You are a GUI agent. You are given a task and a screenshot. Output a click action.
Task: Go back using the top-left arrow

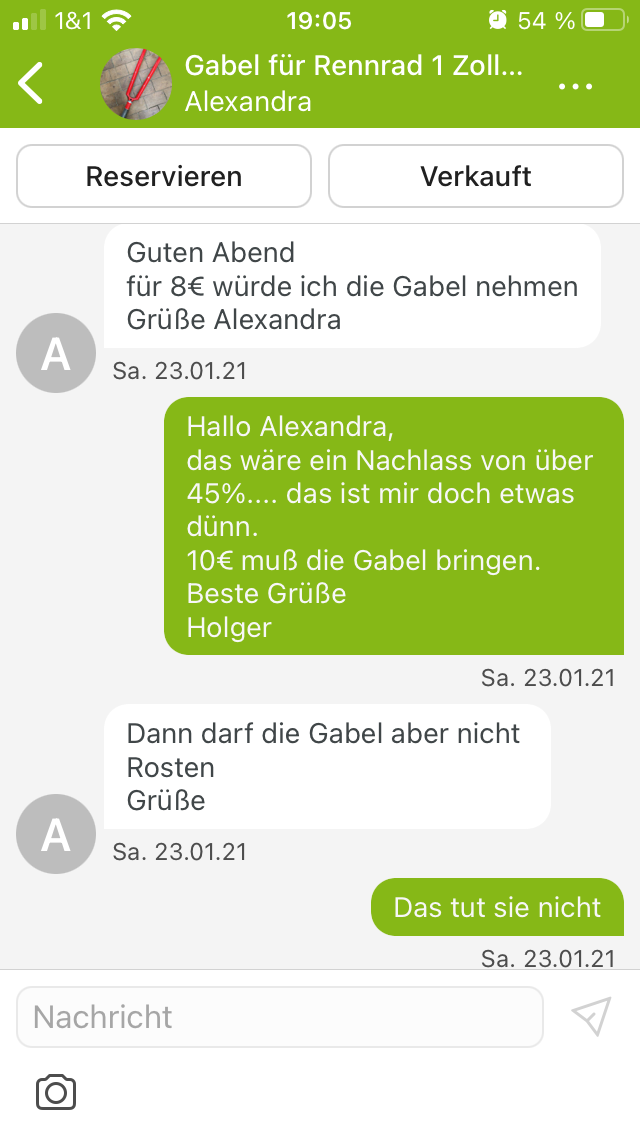[30, 83]
